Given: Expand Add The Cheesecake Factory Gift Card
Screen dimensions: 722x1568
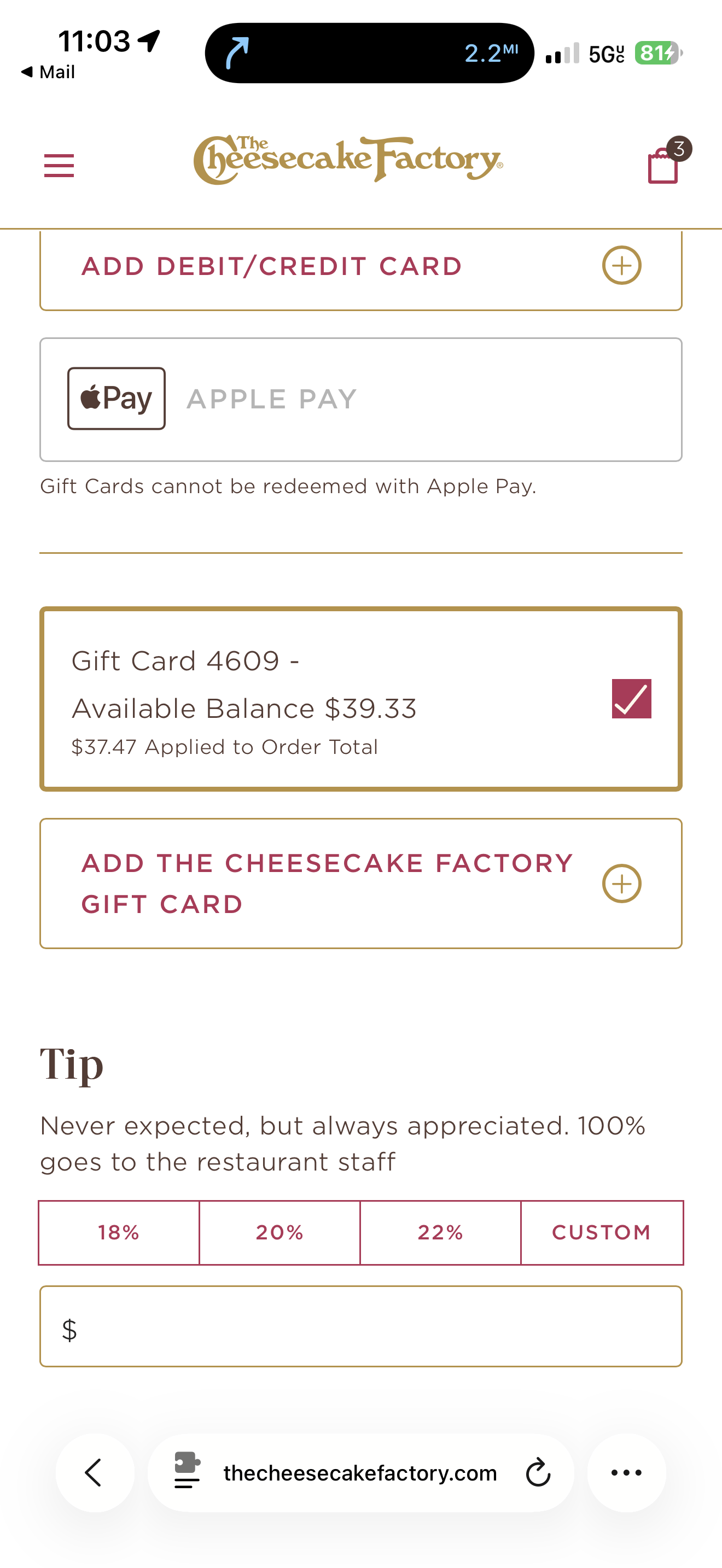Looking at the screenshot, I should click(621, 883).
